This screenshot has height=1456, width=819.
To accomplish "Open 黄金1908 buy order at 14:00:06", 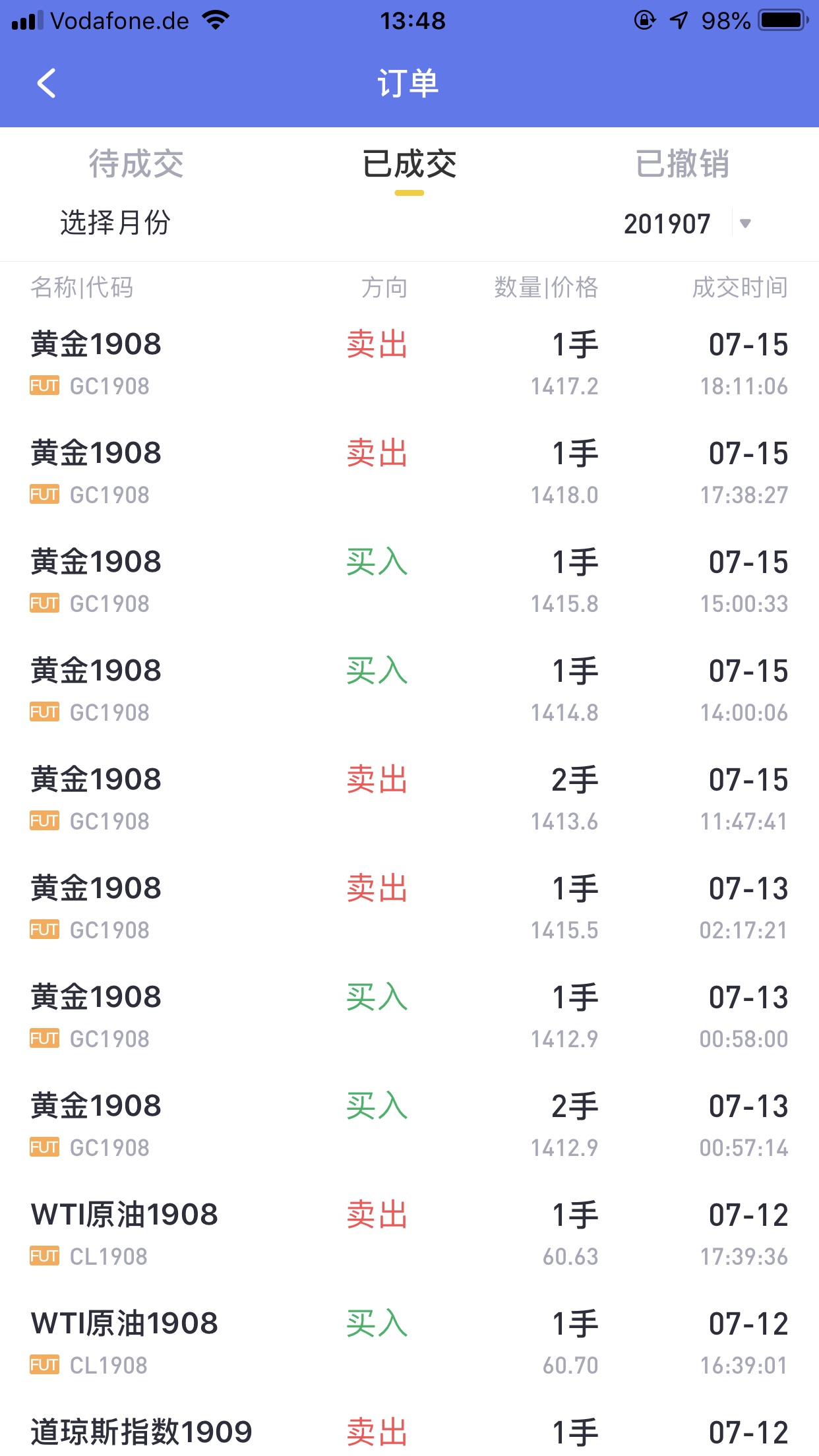I will click(409, 690).
